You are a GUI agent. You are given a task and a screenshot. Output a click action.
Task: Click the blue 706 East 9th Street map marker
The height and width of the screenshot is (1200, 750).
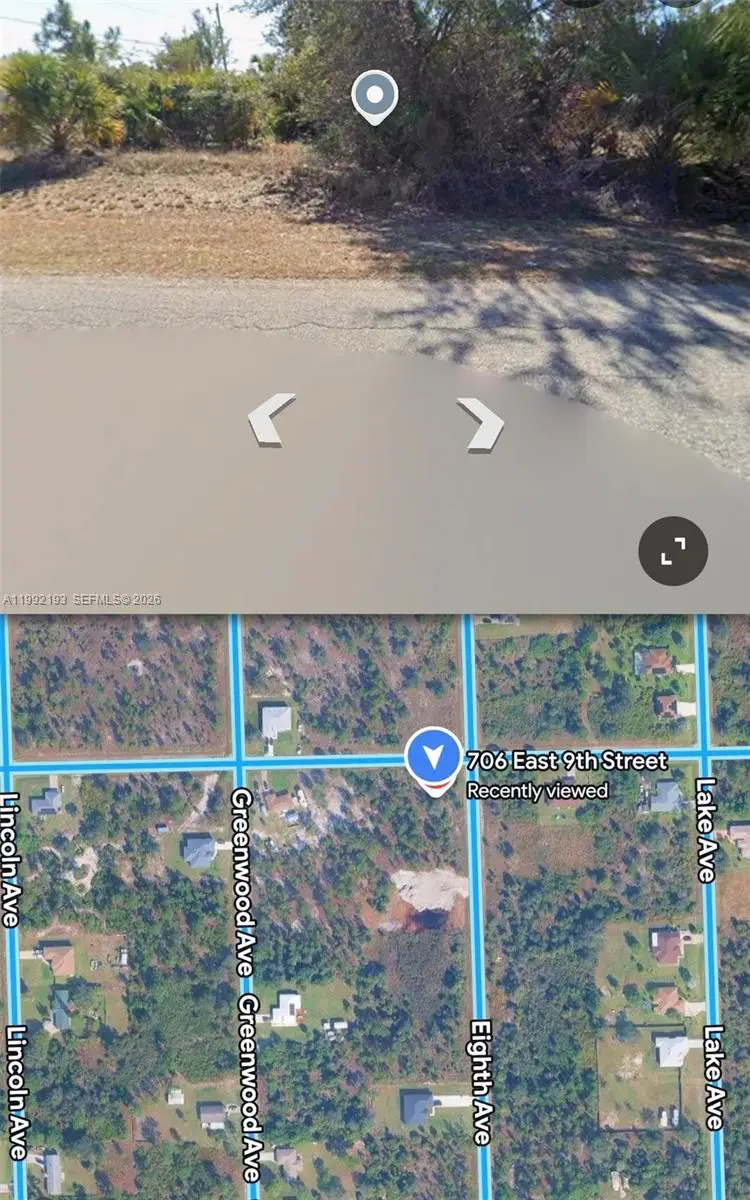pyautogui.click(x=432, y=755)
